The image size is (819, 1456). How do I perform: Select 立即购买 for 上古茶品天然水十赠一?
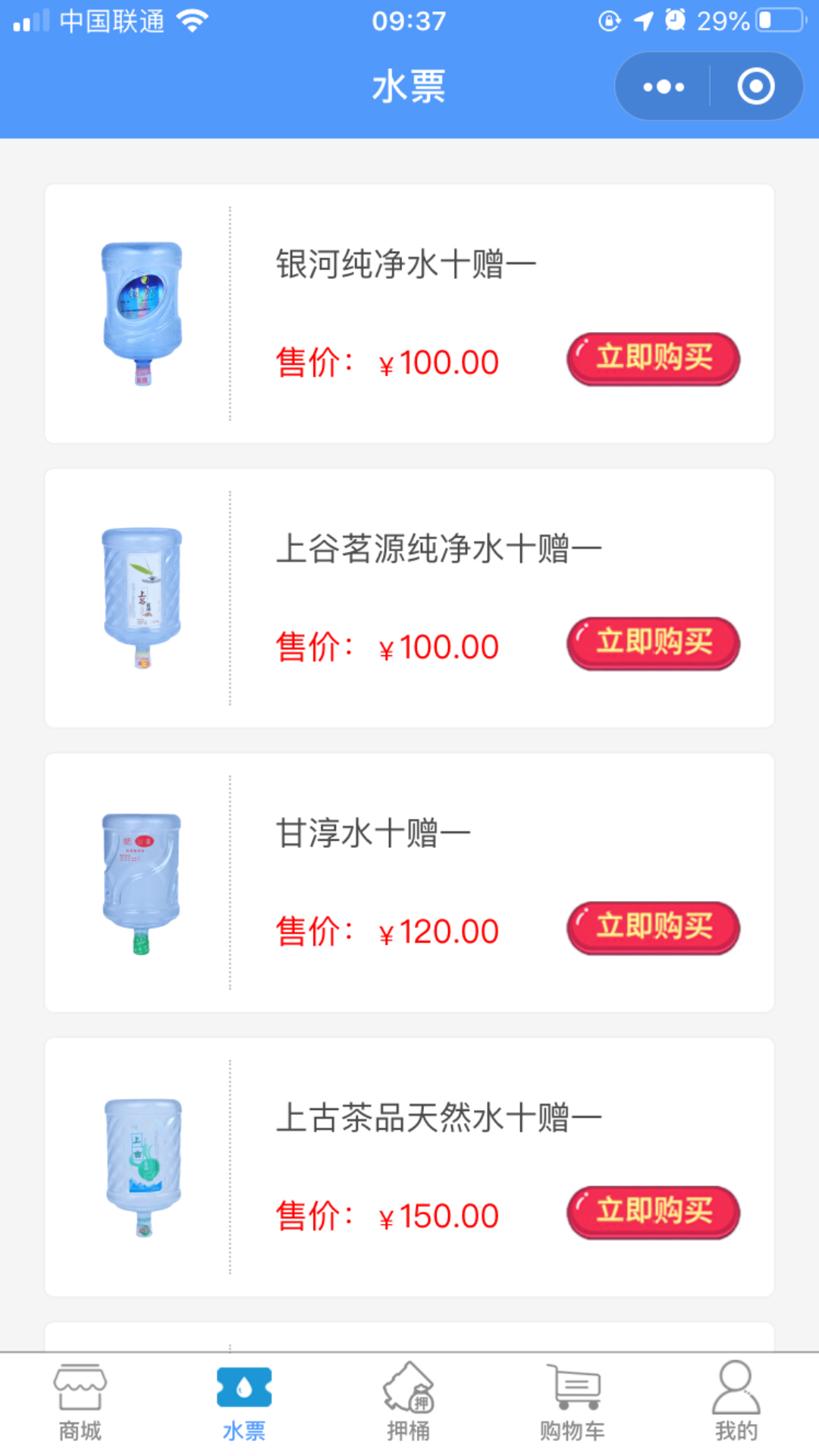click(x=653, y=1212)
